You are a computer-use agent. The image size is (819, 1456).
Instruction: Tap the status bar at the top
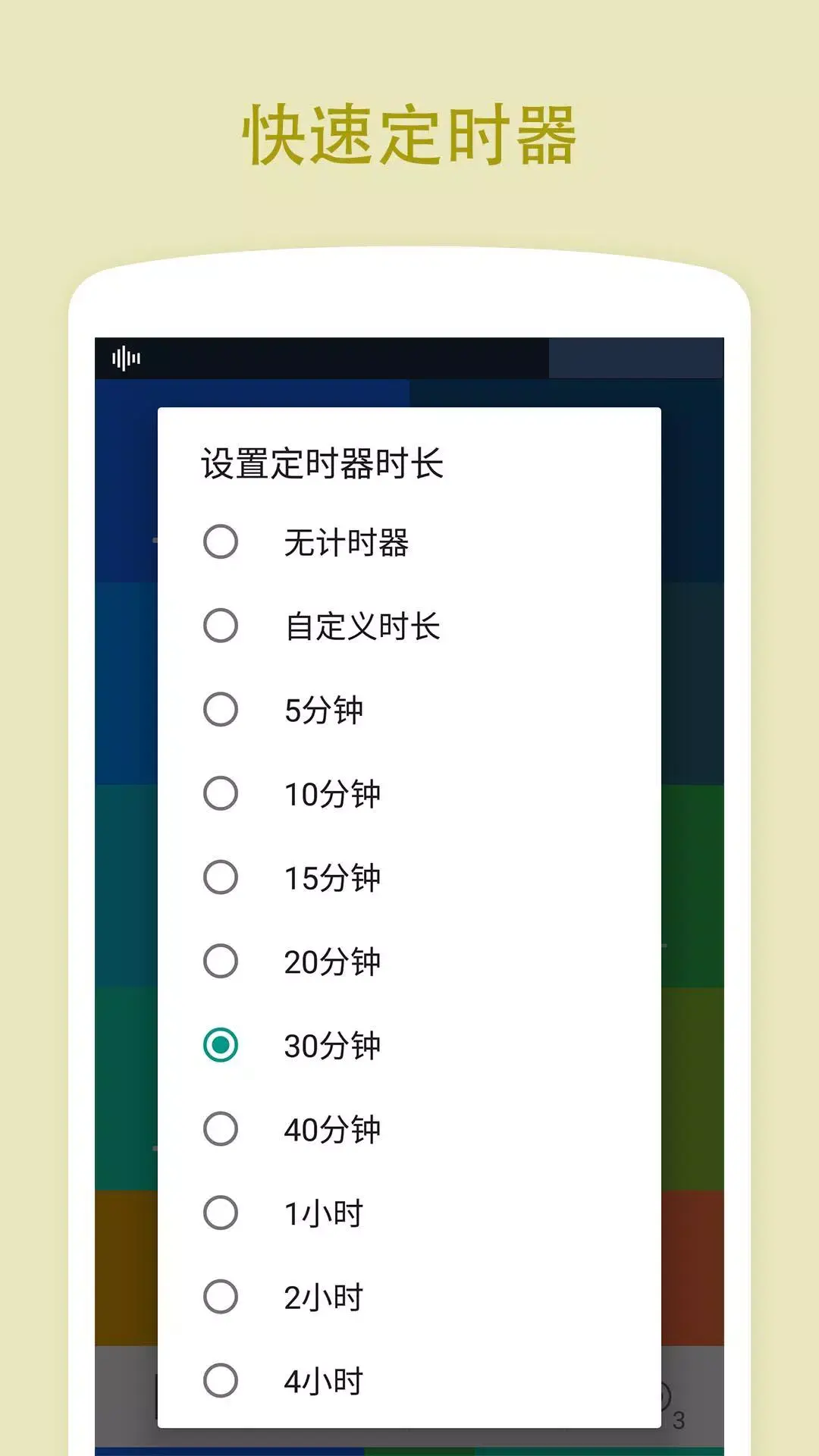[x=409, y=356]
